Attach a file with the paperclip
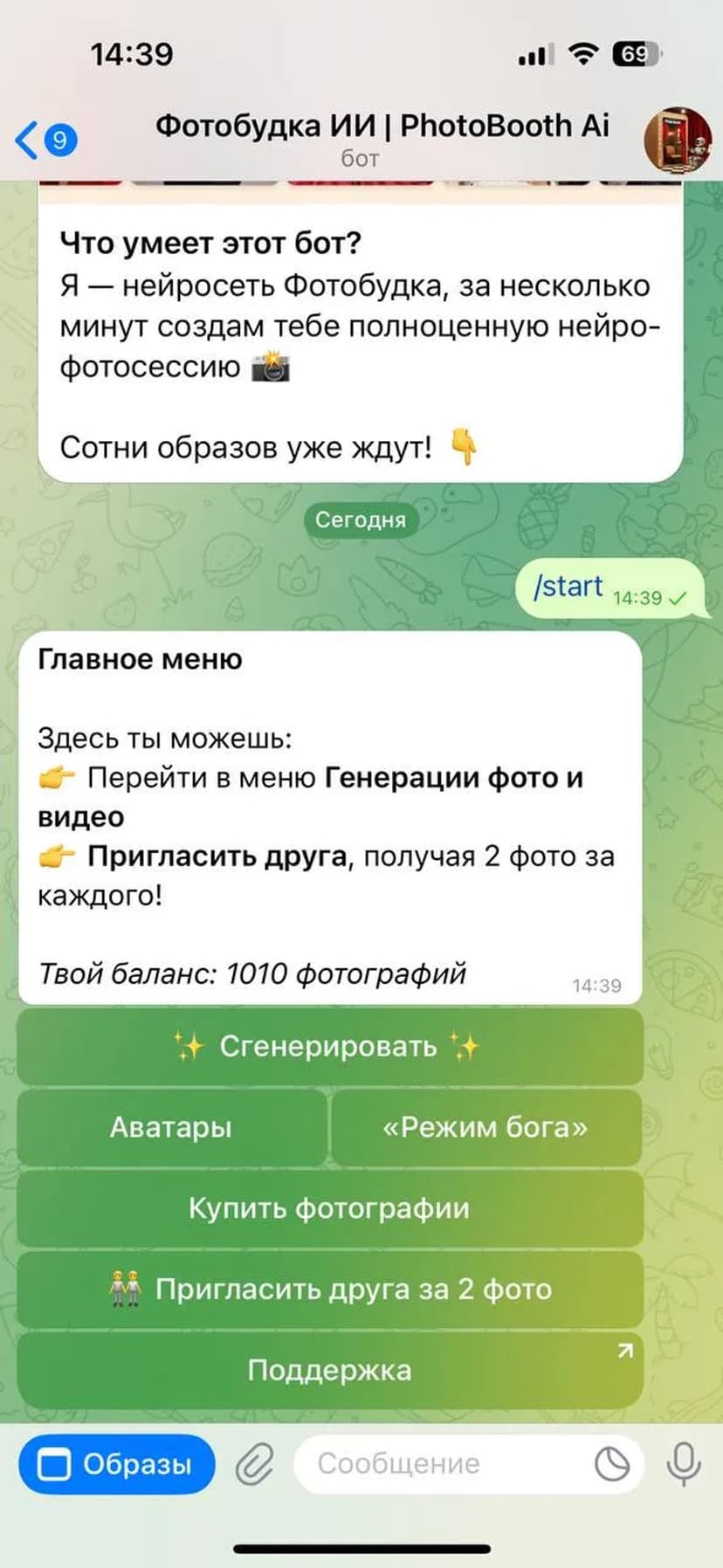Image resolution: width=723 pixels, height=1568 pixels. pyautogui.click(x=254, y=1464)
